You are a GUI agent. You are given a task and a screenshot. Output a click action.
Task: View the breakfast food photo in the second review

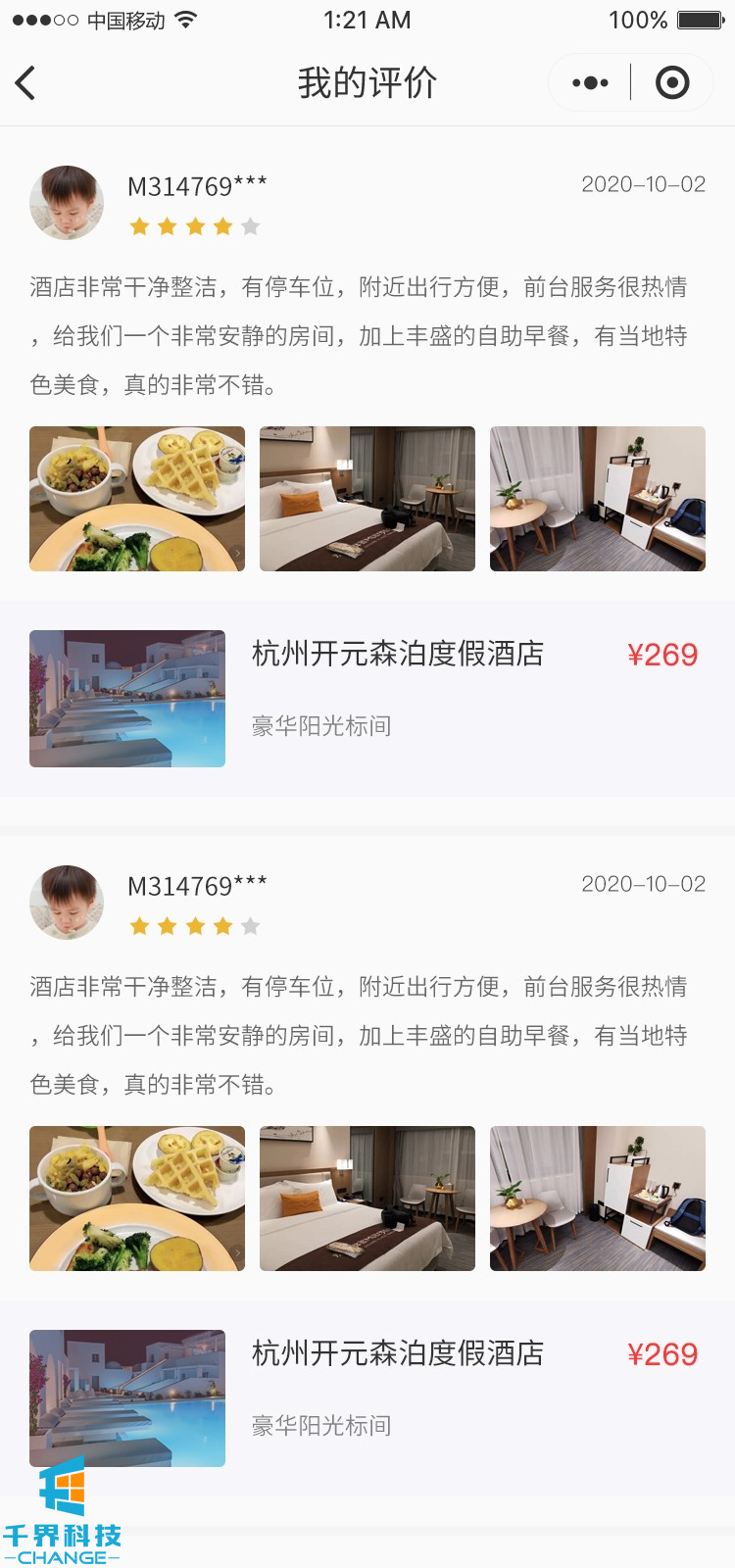pos(137,1199)
